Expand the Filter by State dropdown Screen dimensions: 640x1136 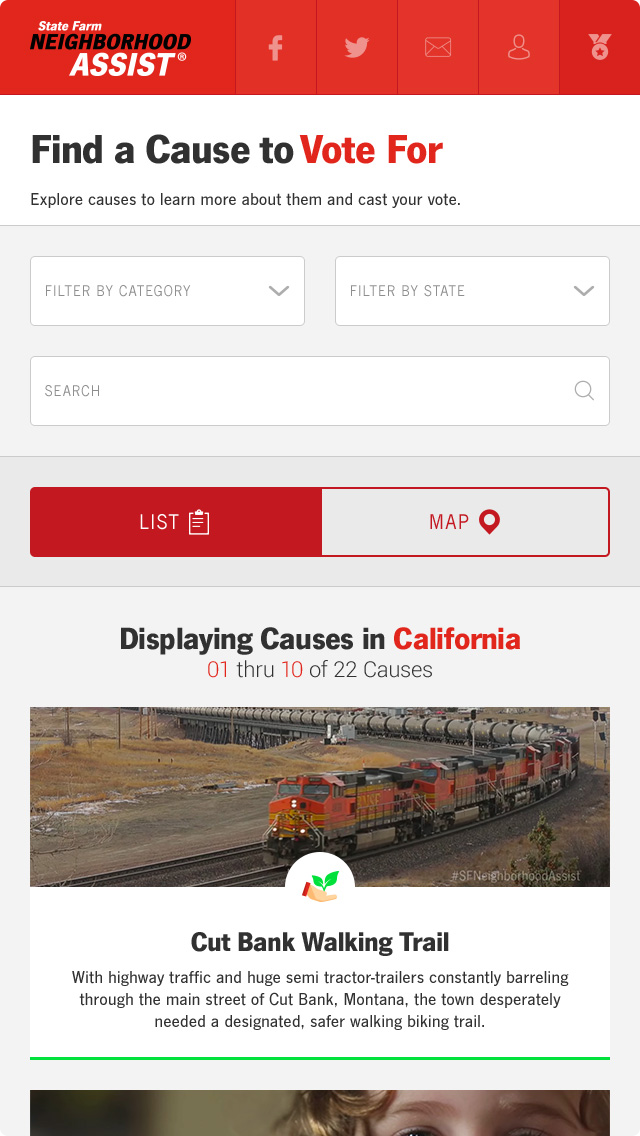(472, 291)
